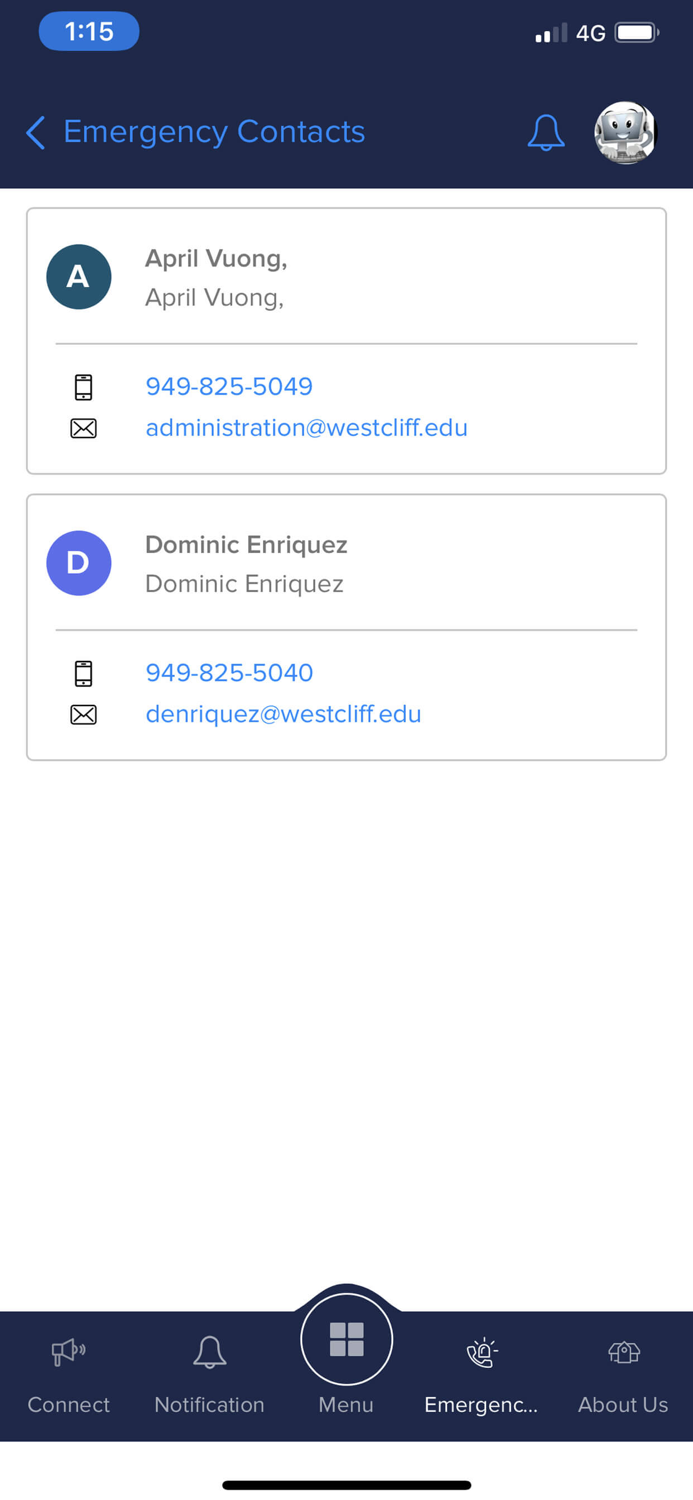
Task: Open the profile avatar
Action: [x=625, y=132]
